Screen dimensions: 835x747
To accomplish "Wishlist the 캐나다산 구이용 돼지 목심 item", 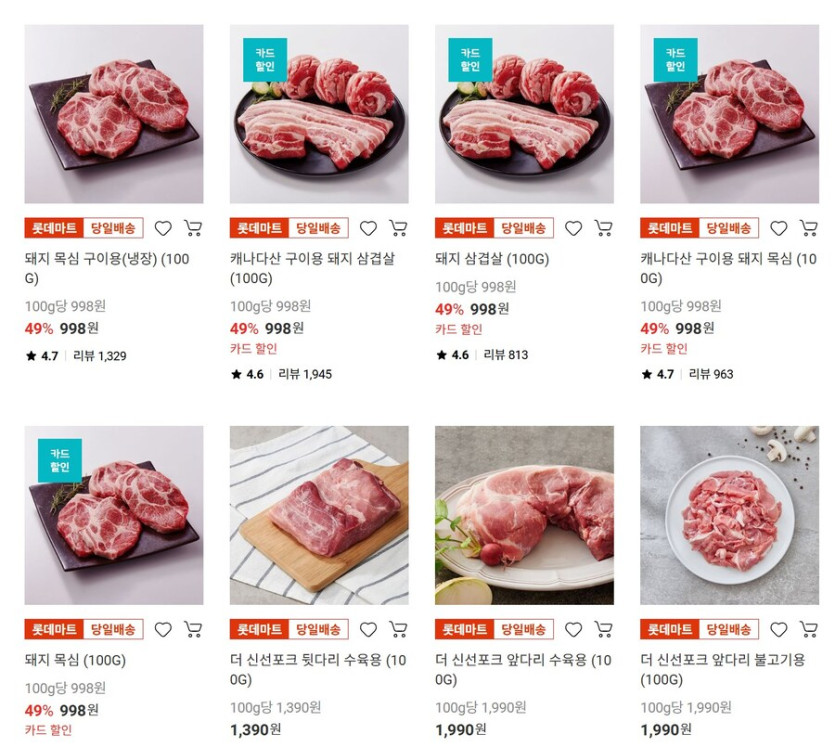I will 779,228.
